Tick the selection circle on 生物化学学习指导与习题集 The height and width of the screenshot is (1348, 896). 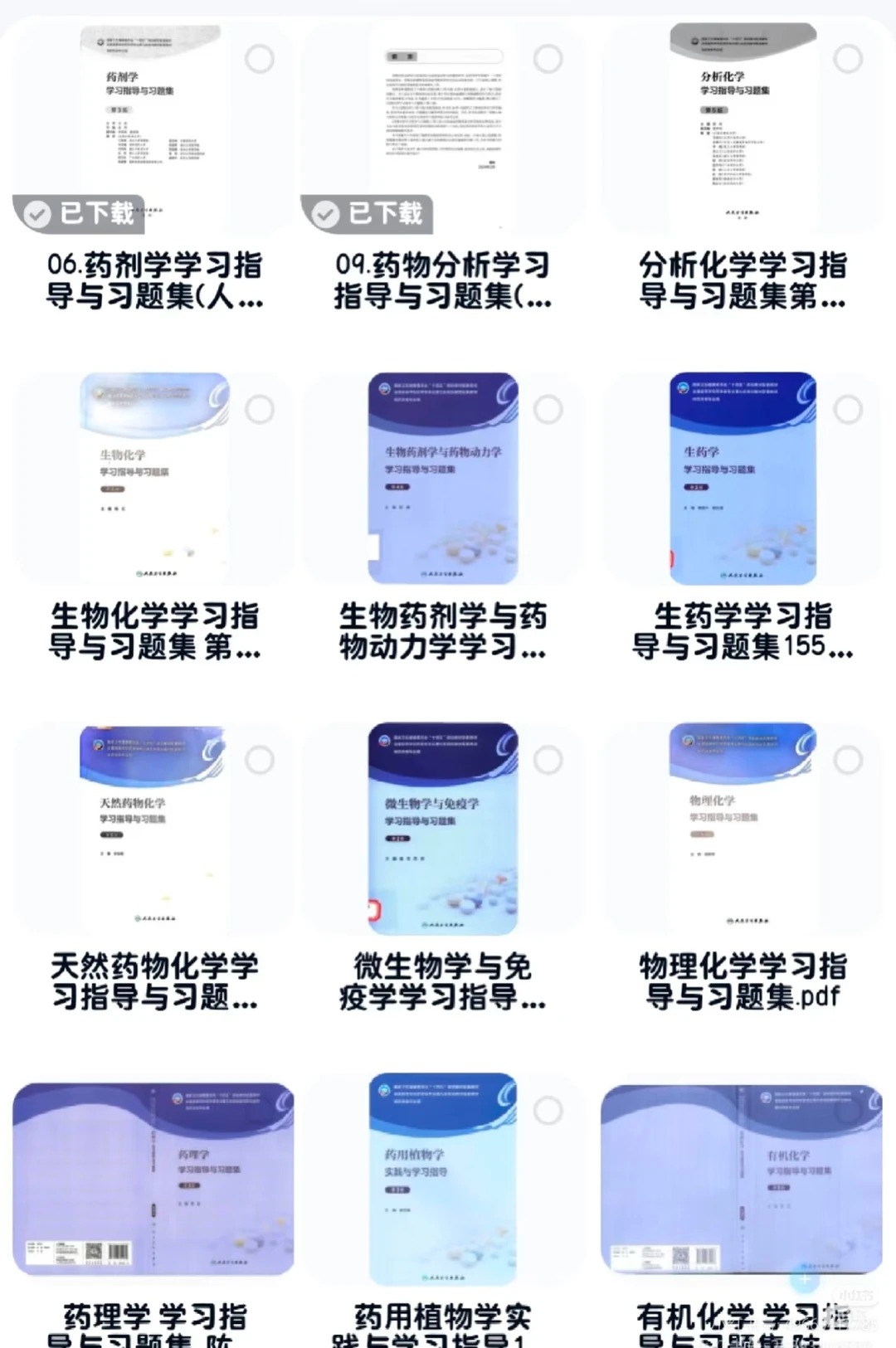pos(260,409)
